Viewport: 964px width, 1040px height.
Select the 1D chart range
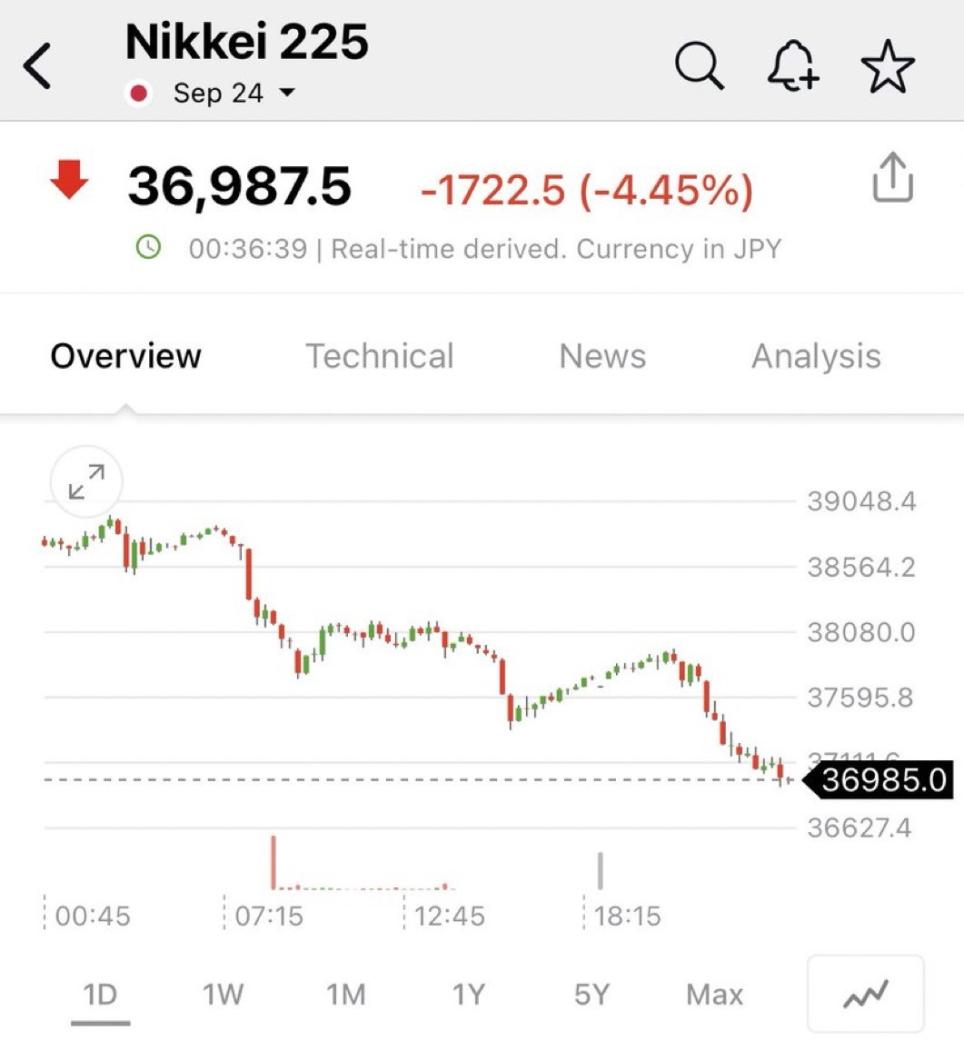[100, 994]
